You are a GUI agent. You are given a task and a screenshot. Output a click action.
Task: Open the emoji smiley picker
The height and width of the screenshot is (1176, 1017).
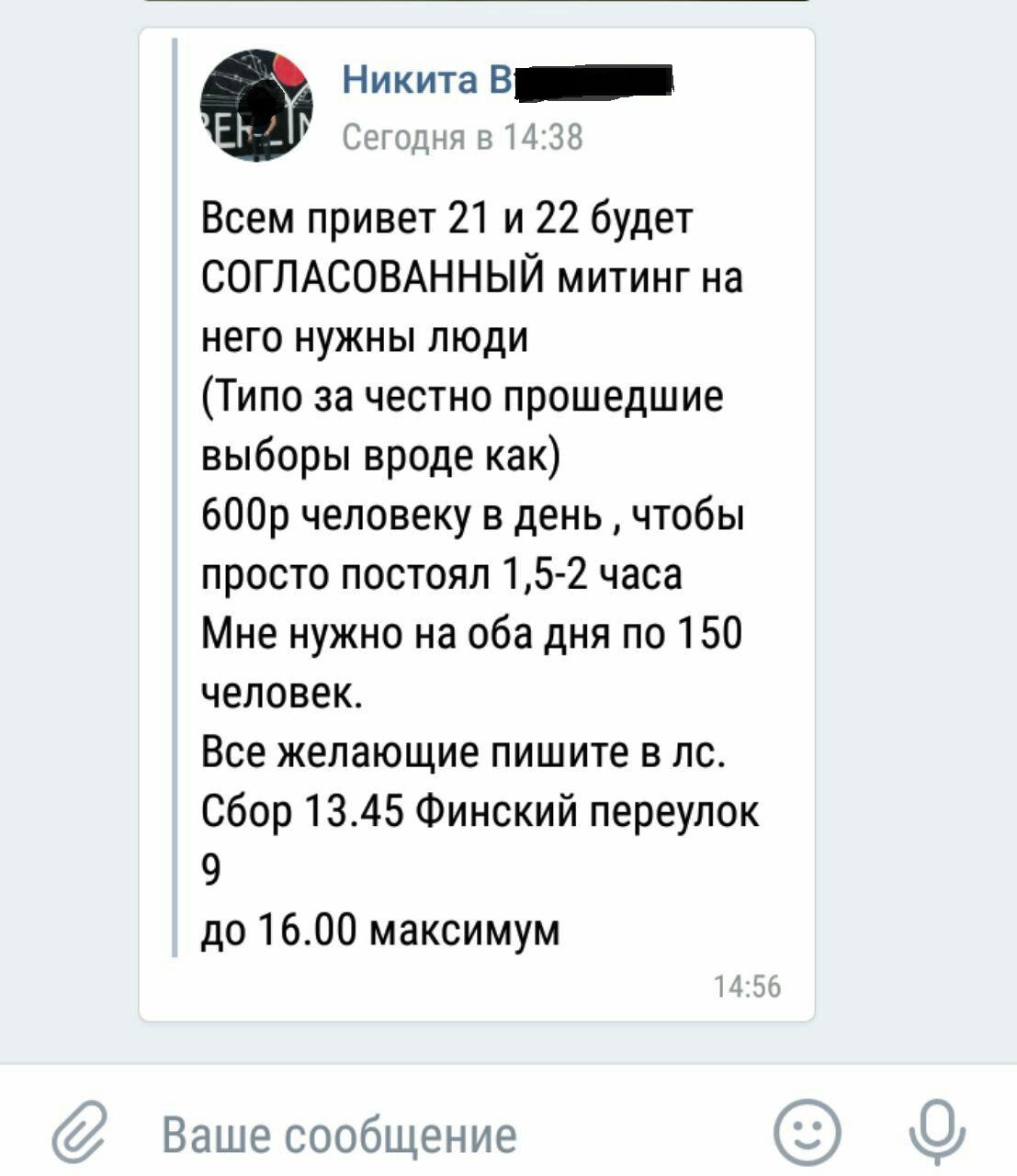[807, 1132]
